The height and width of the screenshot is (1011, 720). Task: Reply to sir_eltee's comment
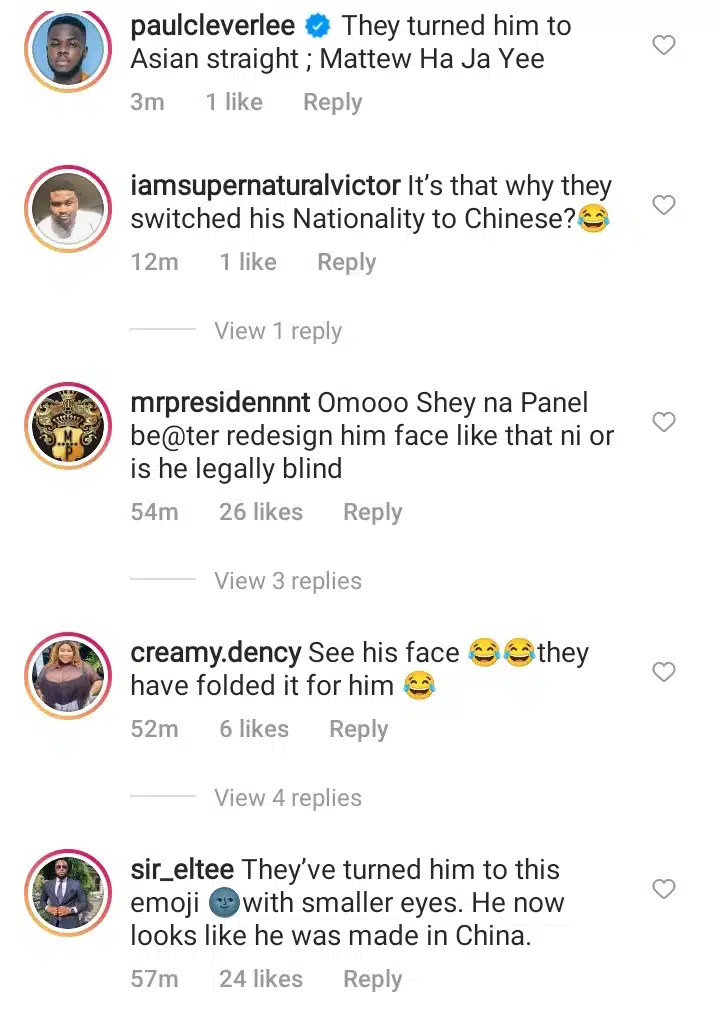pyautogui.click(x=372, y=979)
